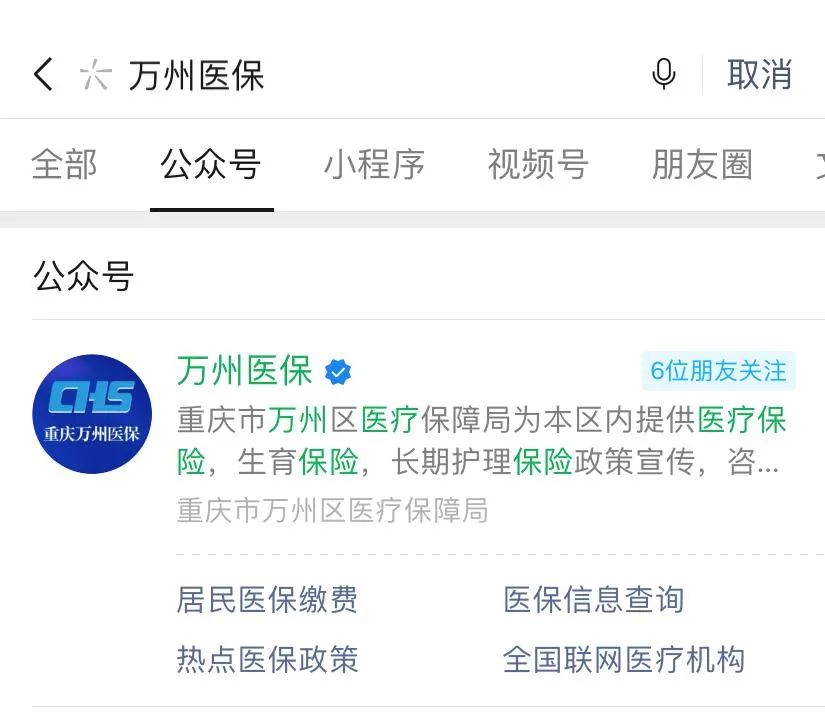Open the 居民医保缴费 link
Screen dimensions: 825x712
pyautogui.click(x=267, y=600)
